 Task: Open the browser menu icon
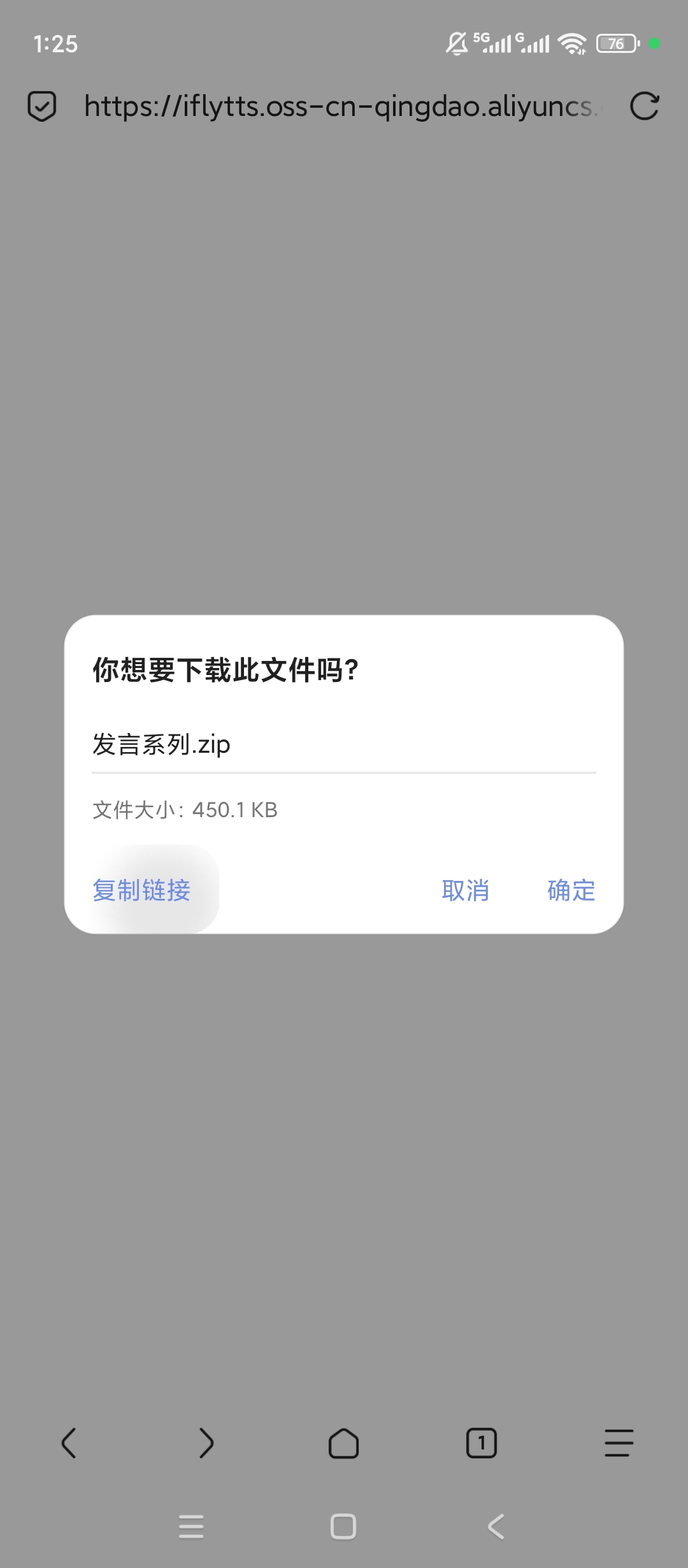tap(619, 1443)
